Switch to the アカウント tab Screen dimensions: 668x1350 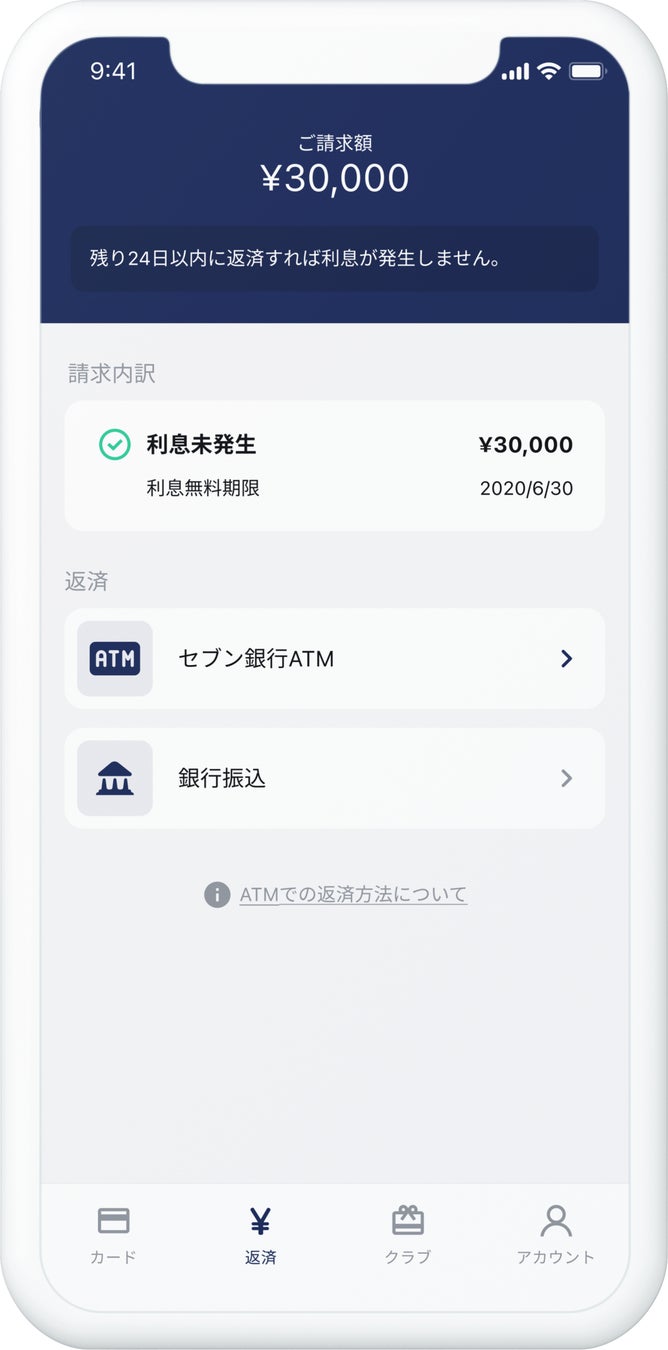coord(555,1235)
